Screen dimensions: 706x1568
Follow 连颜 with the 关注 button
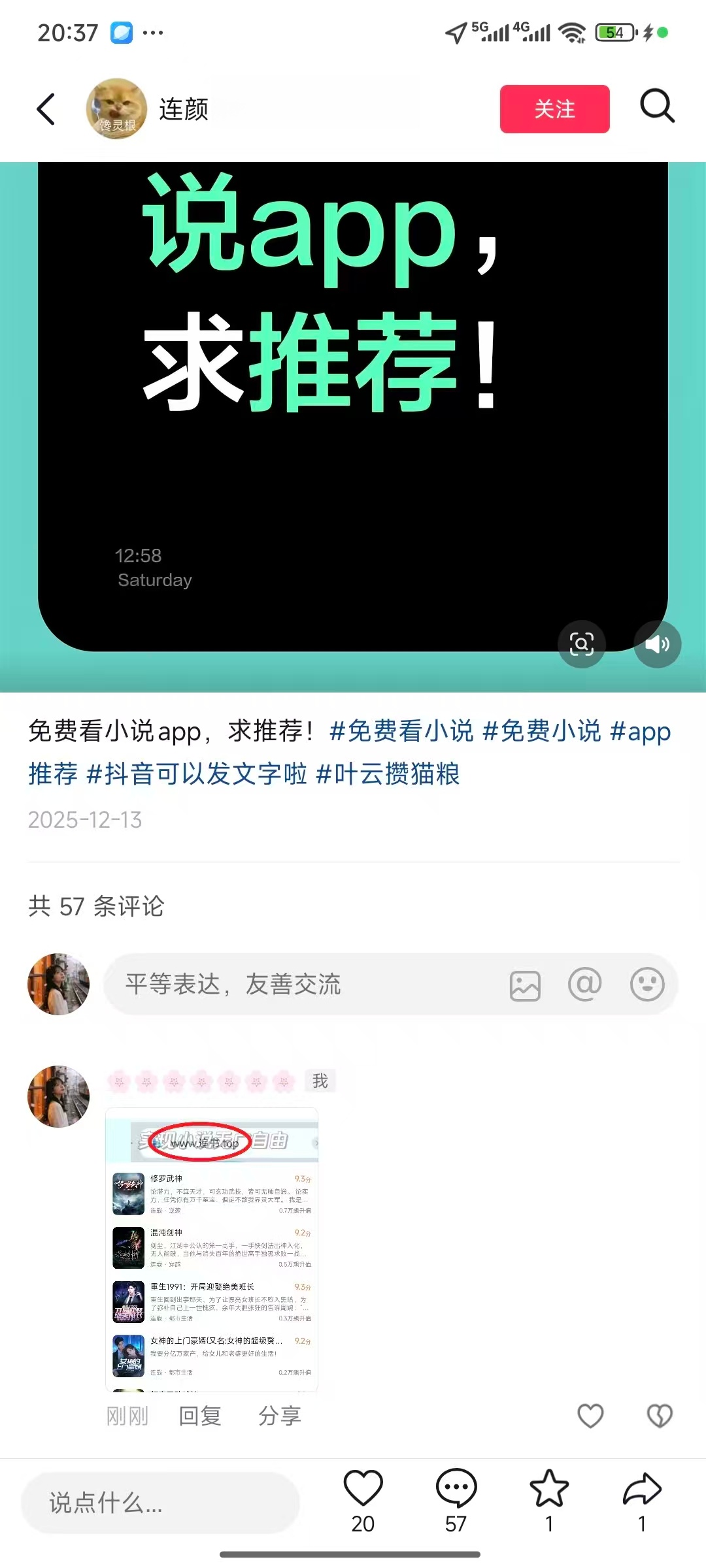click(554, 109)
